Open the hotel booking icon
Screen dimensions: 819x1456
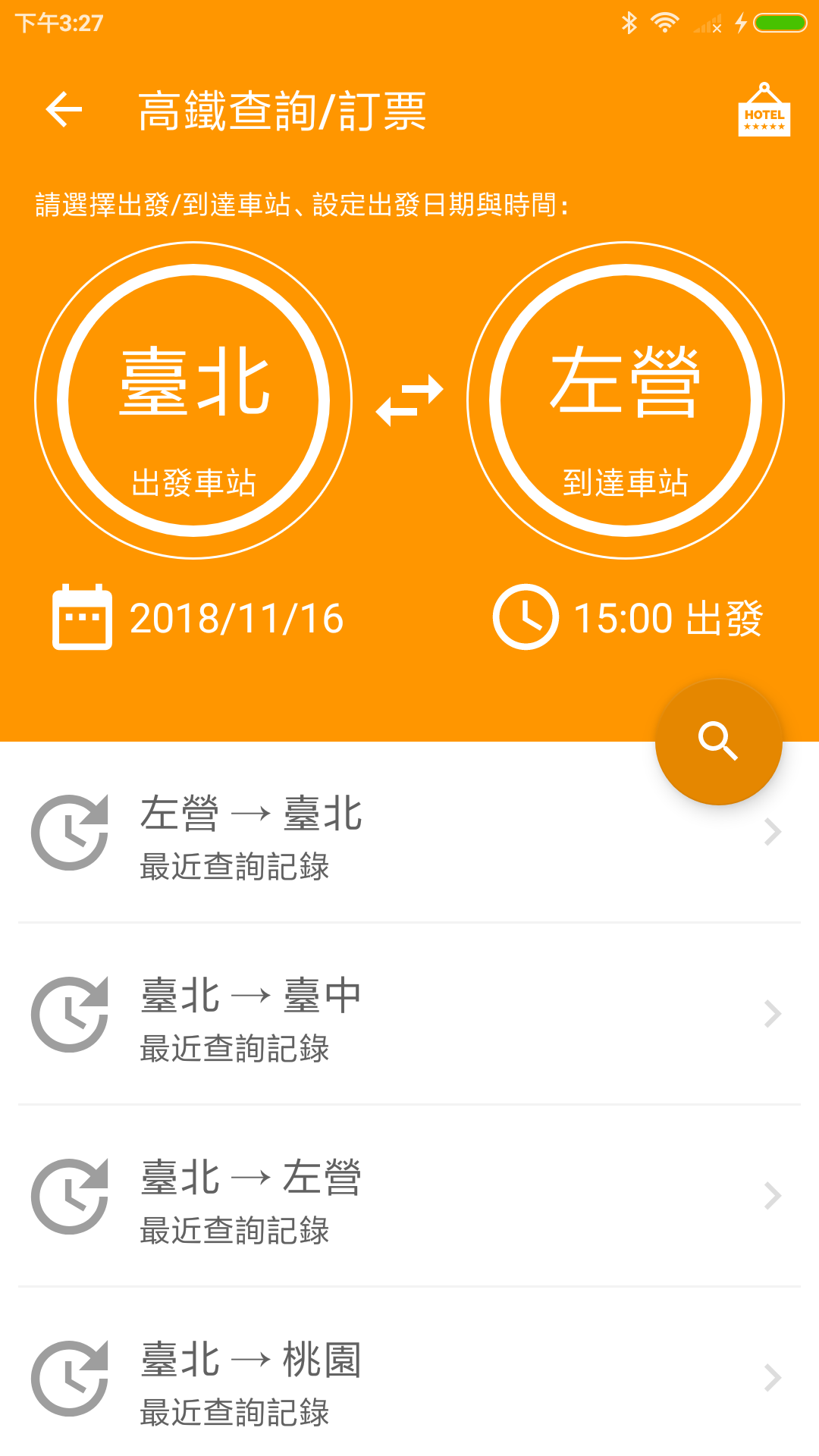point(764,111)
